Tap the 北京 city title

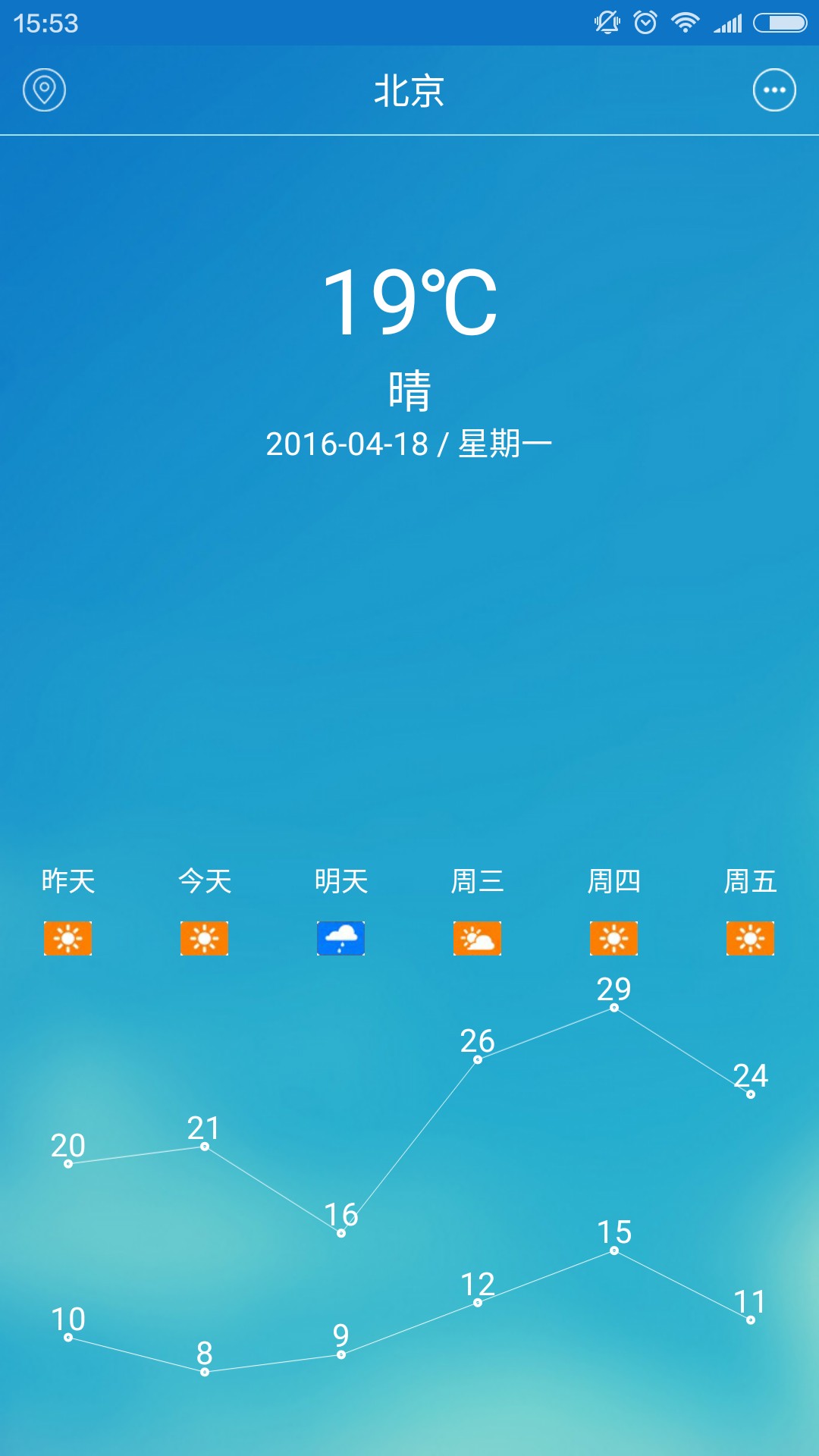pyautogui.click(x=409, y=91)
